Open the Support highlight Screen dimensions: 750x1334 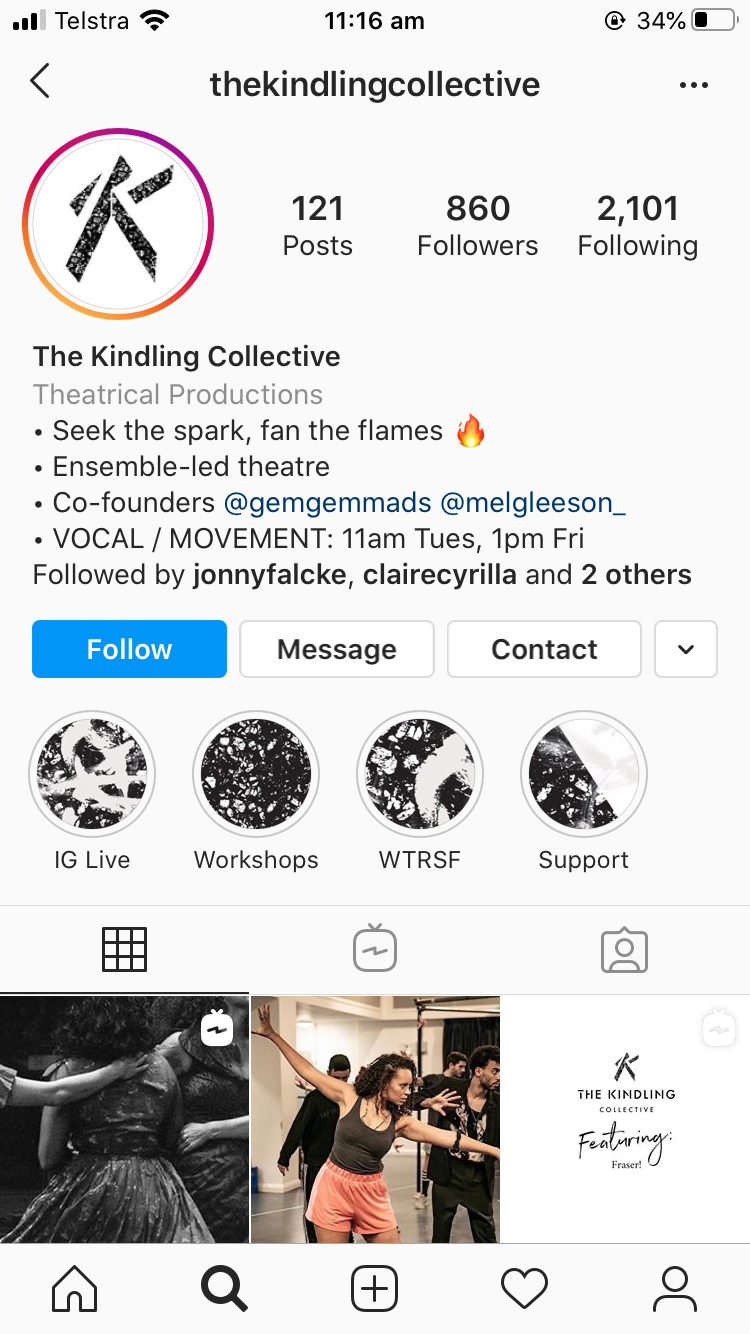584,774
